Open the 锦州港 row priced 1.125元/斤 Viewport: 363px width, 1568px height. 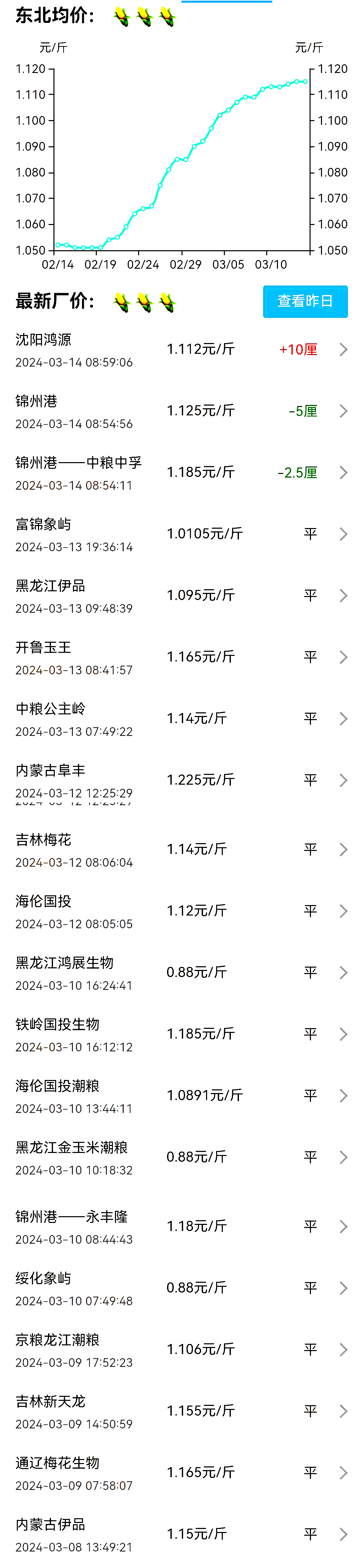[x=181, y=411]
